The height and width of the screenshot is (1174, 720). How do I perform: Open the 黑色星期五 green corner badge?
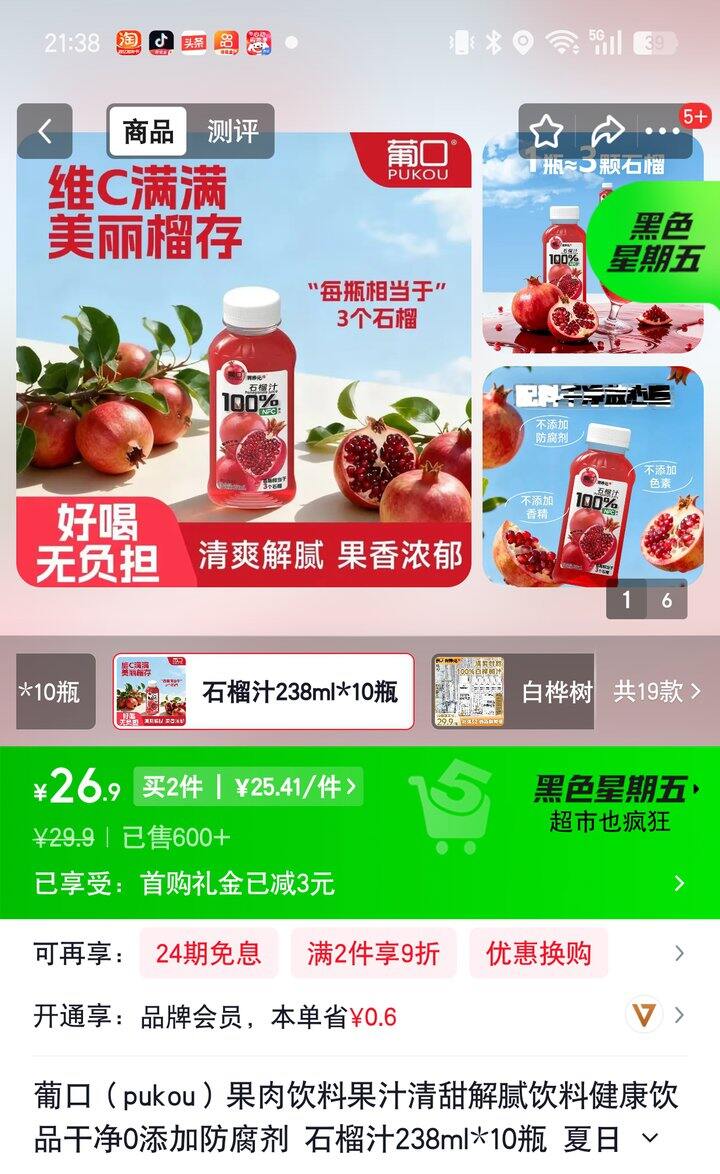[655, 242]
